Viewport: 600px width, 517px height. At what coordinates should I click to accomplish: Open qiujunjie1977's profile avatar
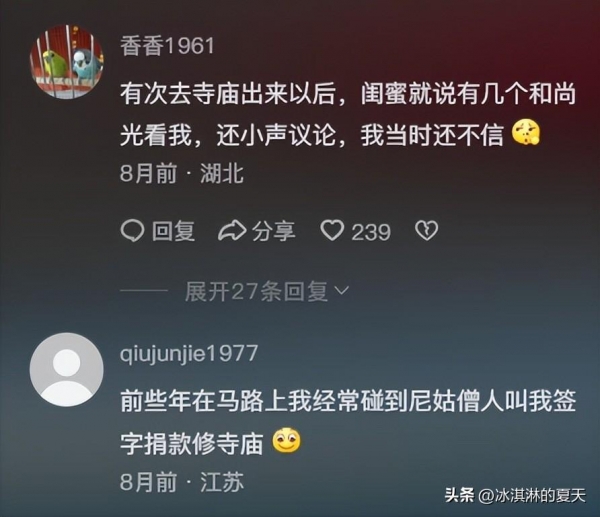(x=67, y=369)
